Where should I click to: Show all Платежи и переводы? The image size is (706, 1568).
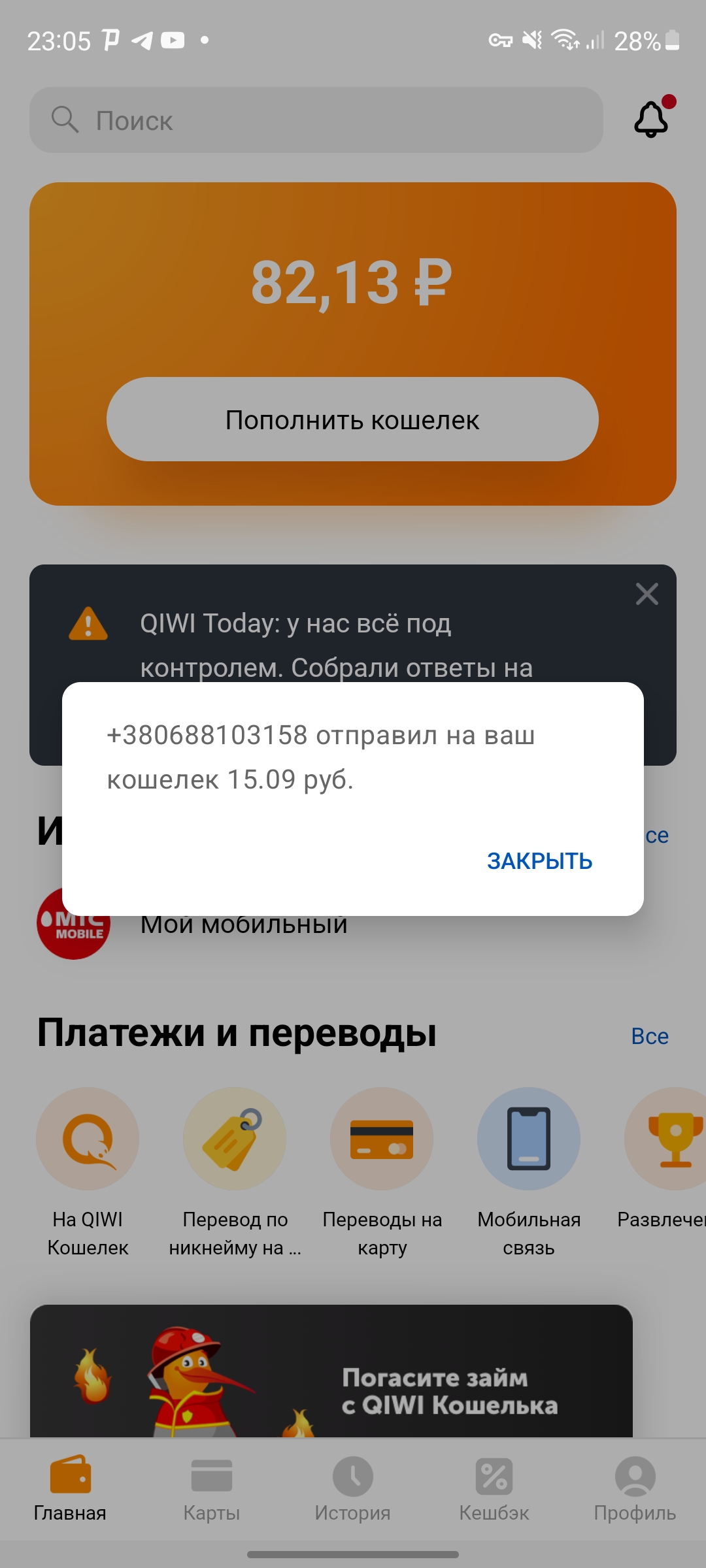click(x=649, y=1036)
